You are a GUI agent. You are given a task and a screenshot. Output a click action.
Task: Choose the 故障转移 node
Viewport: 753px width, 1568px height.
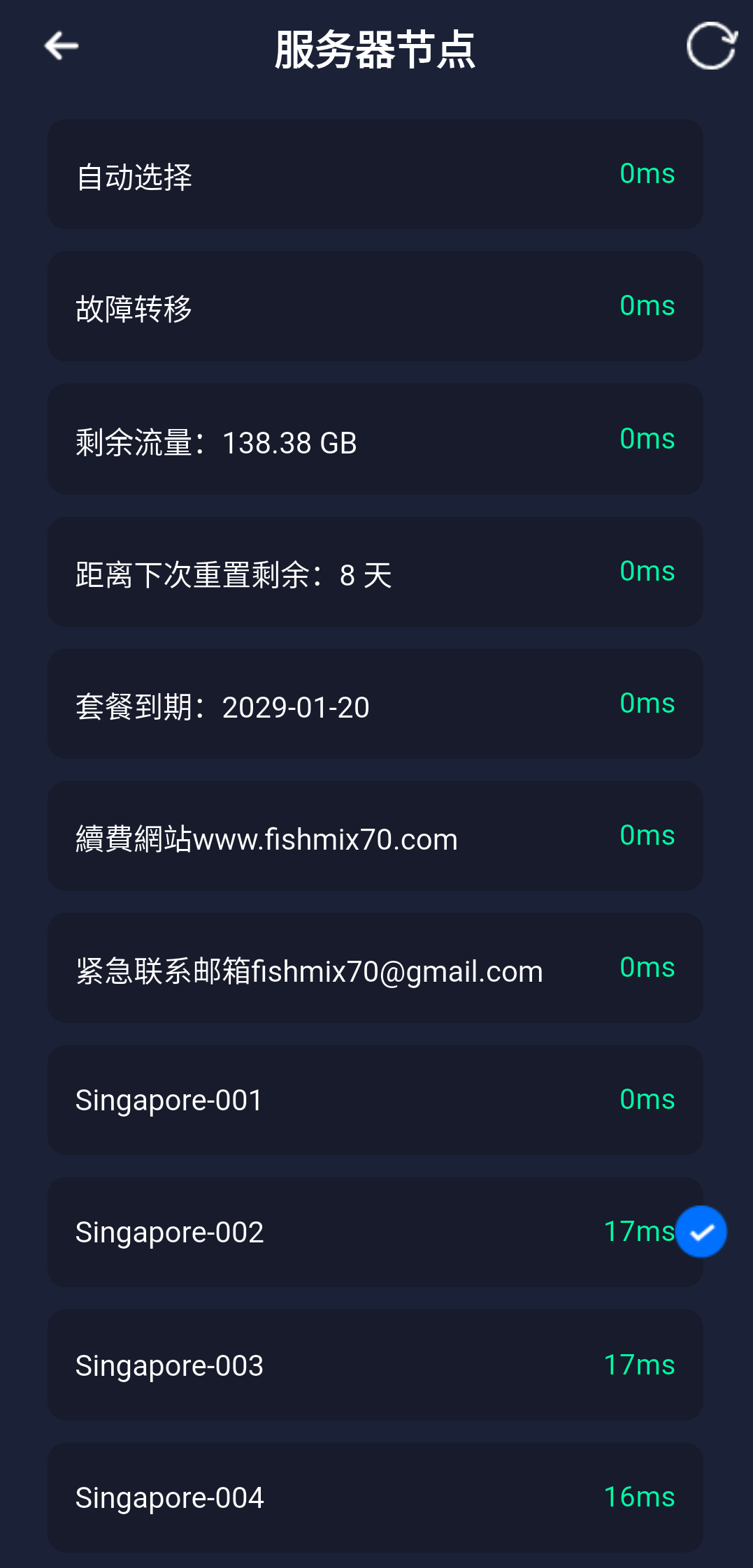[x=375, y=307]
